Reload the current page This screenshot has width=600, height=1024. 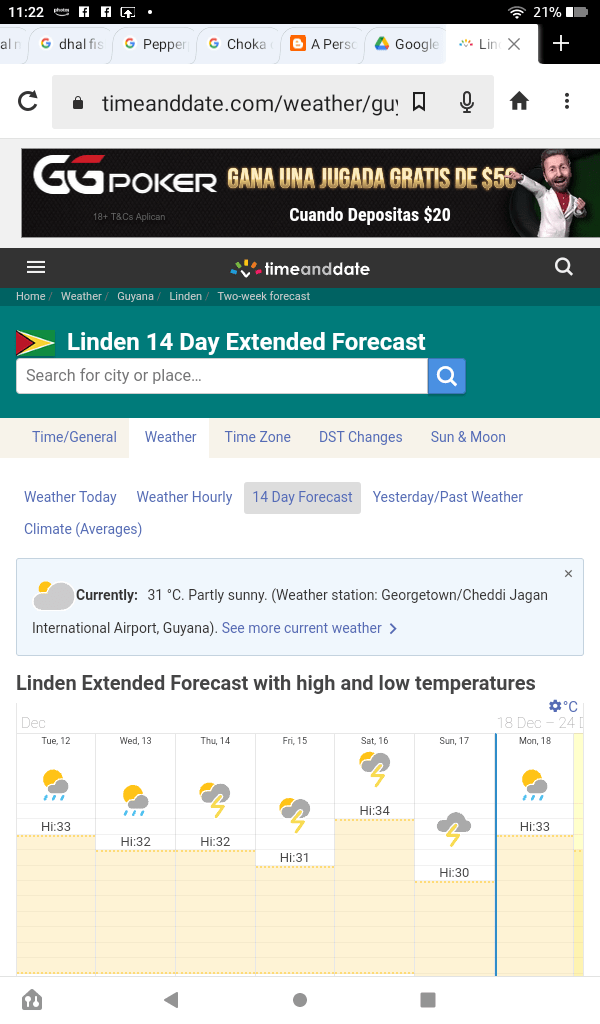[28, 101]
